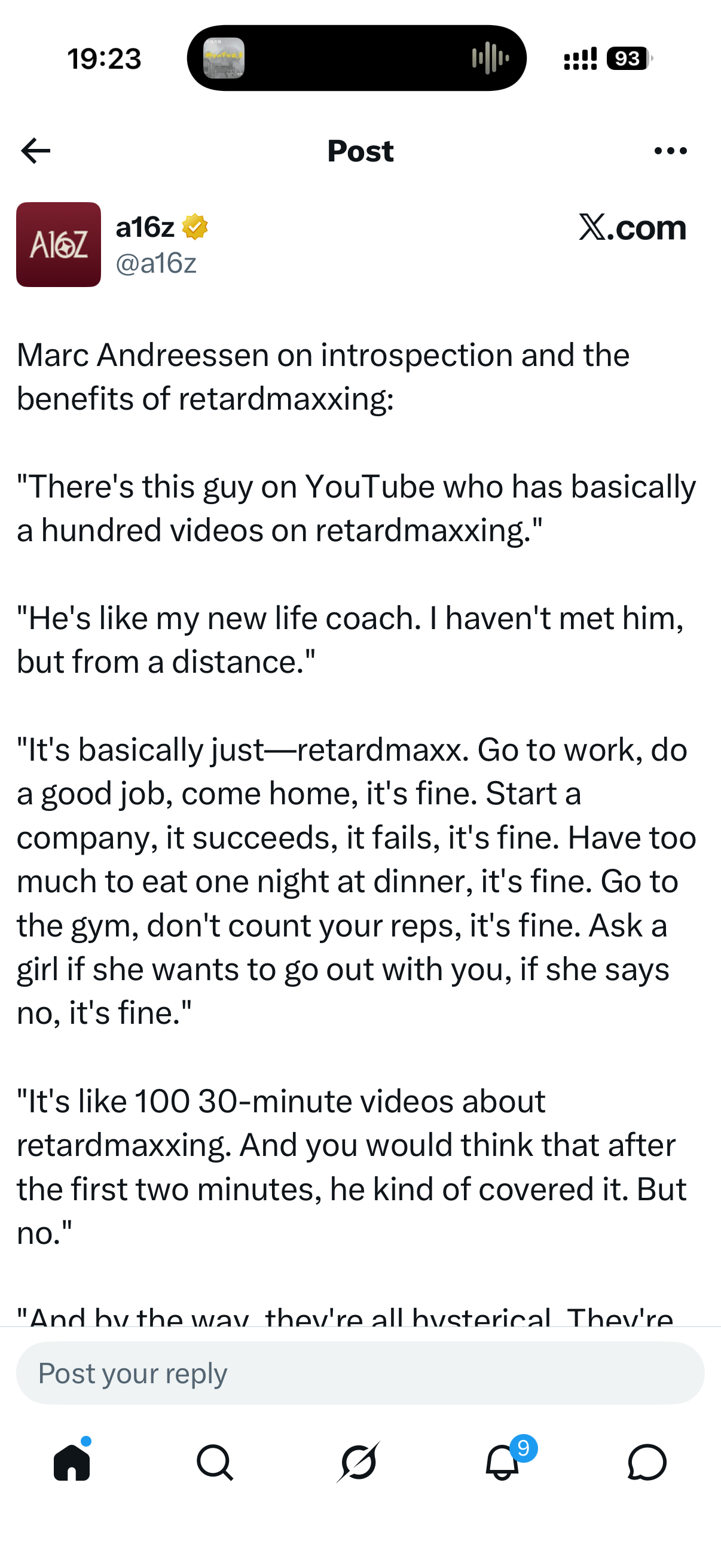Open the a16z account name

[x=145, y=227]
